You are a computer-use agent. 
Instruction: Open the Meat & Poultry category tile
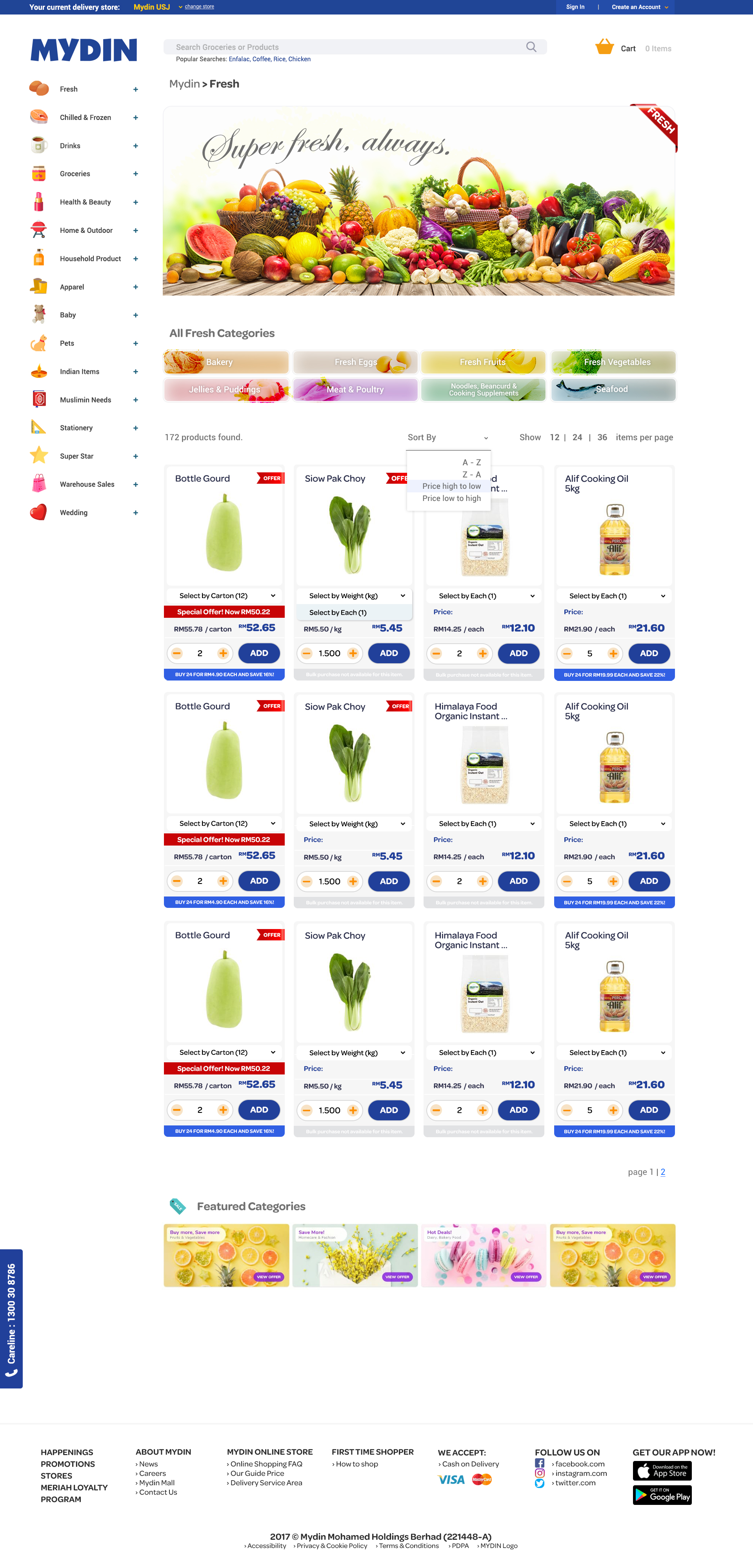pos(355,389)
